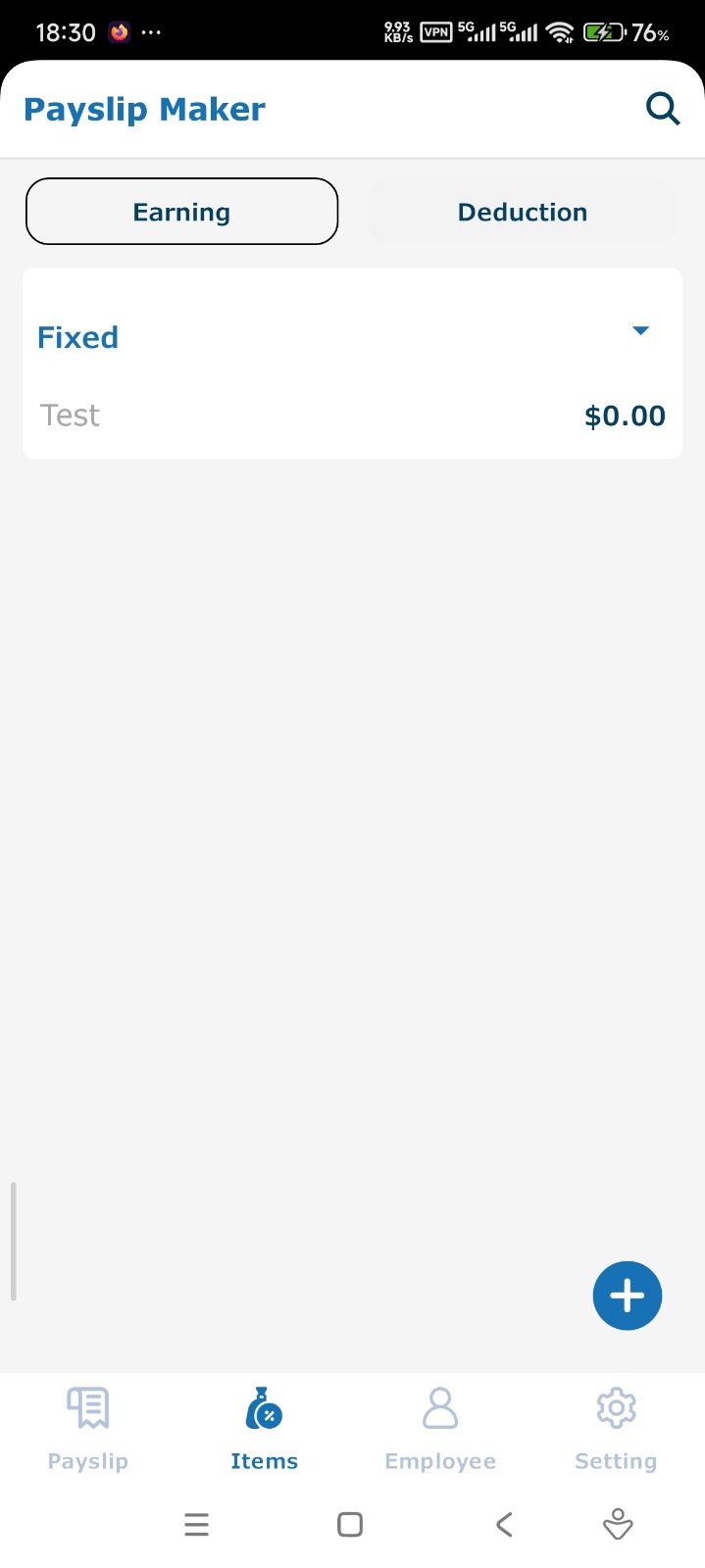
Task: Select the Items tab
Action: (264, 1428)
